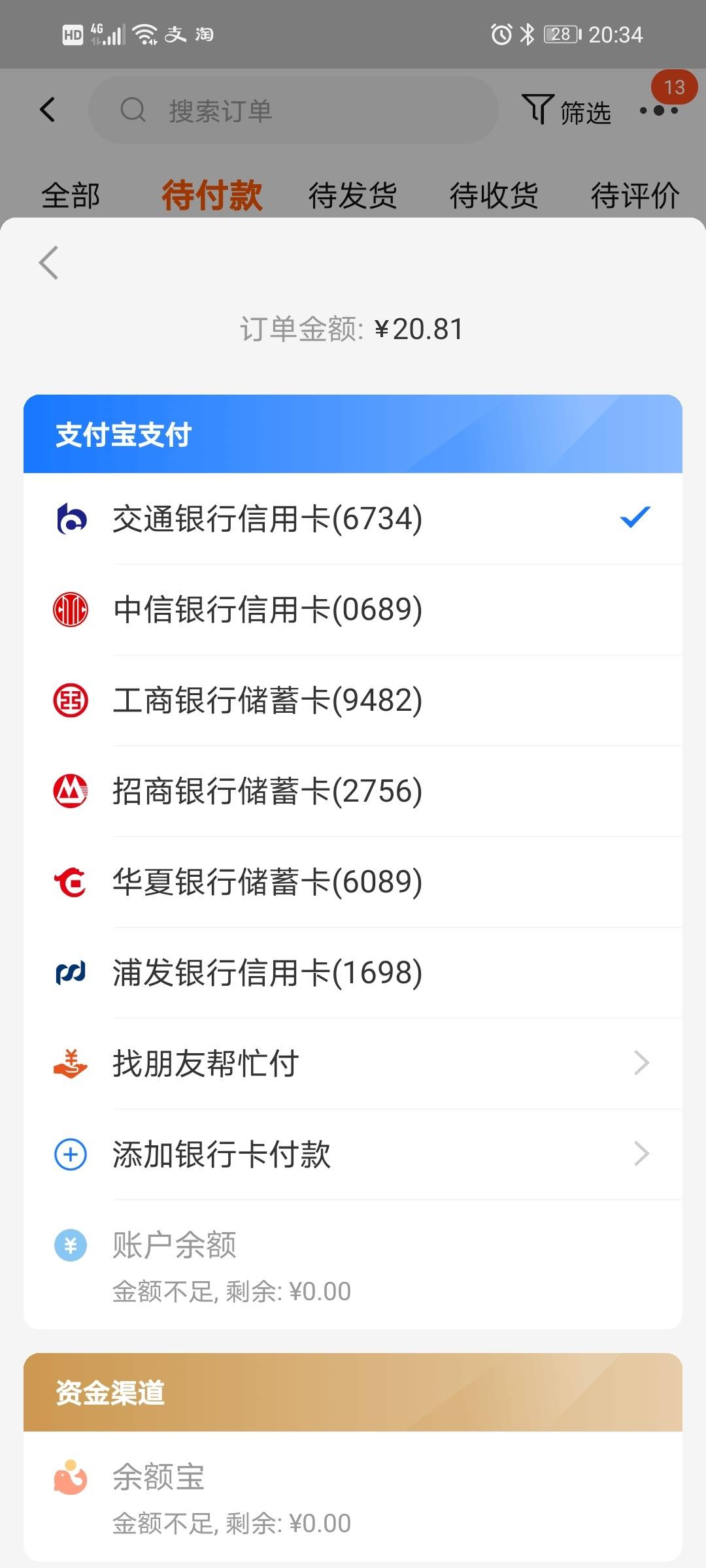Select 交通银行信用卡(6734) as payment method

[353, 519]
